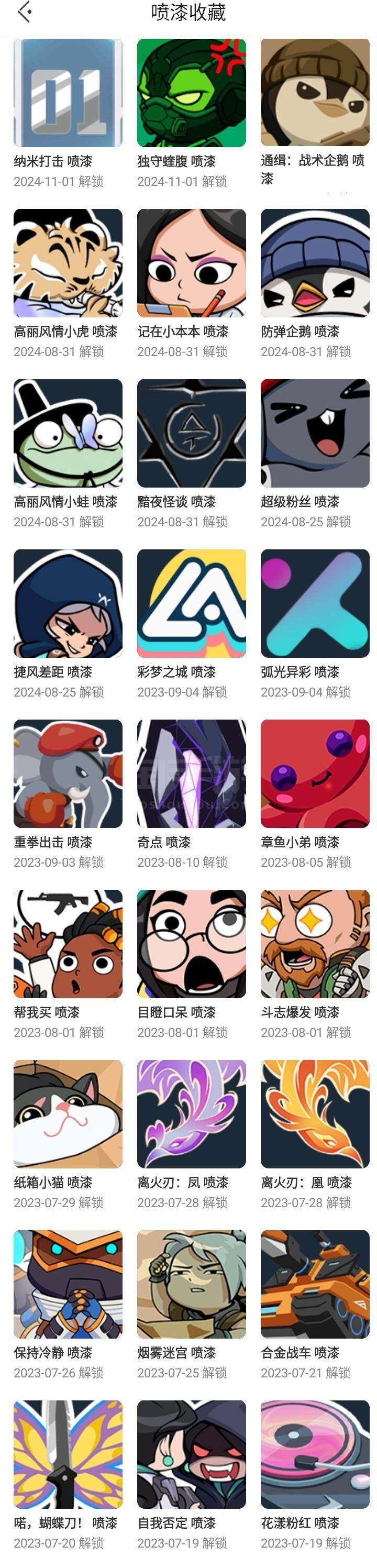Open the 合金战车 喷漆 tile

pyautogui.click(x=315, y=1284)
